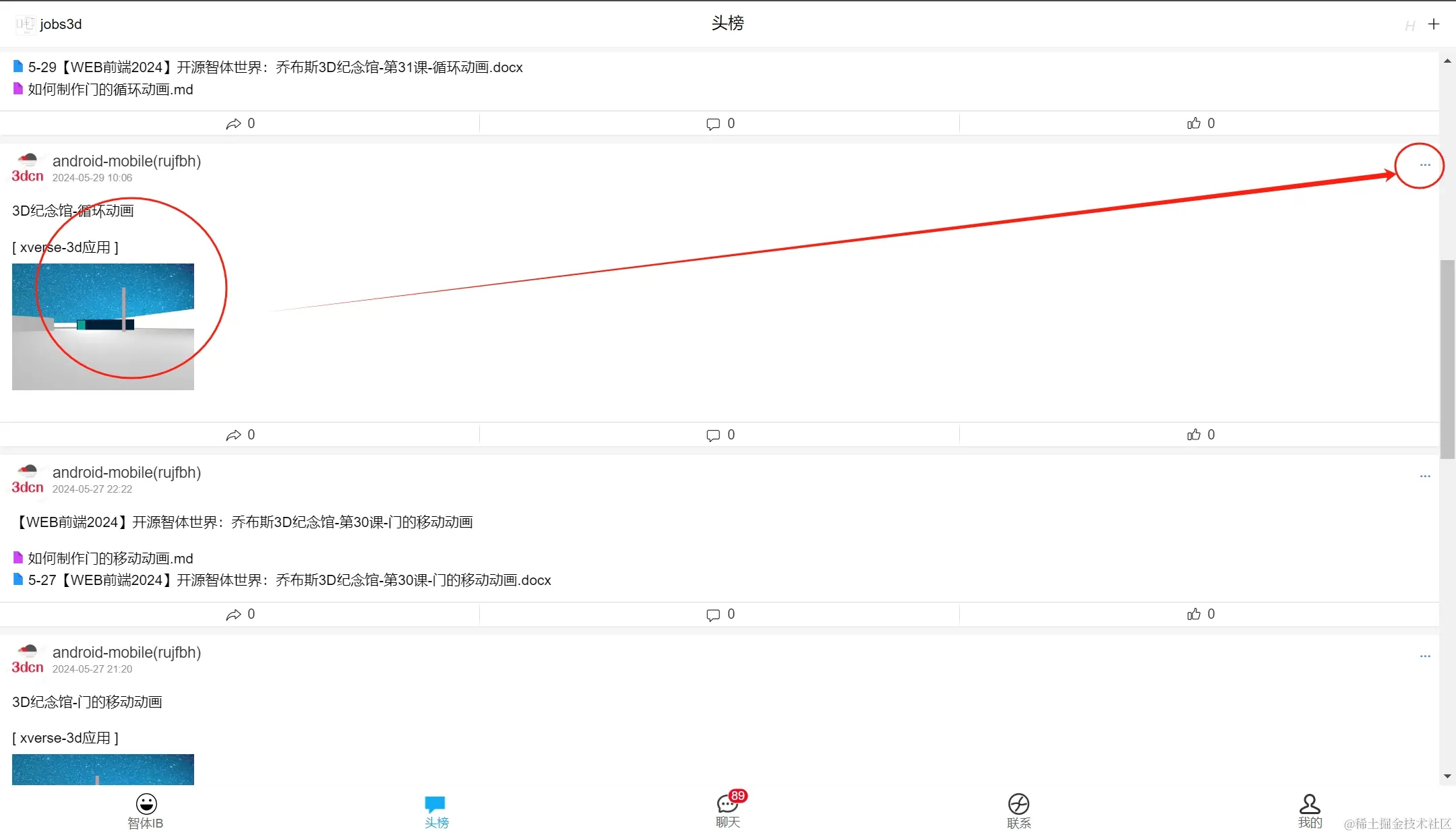Open the 5-27 第30课-门的移动动画.docx file
This screenshot has height=835, width=1456.
click(289, 580)
